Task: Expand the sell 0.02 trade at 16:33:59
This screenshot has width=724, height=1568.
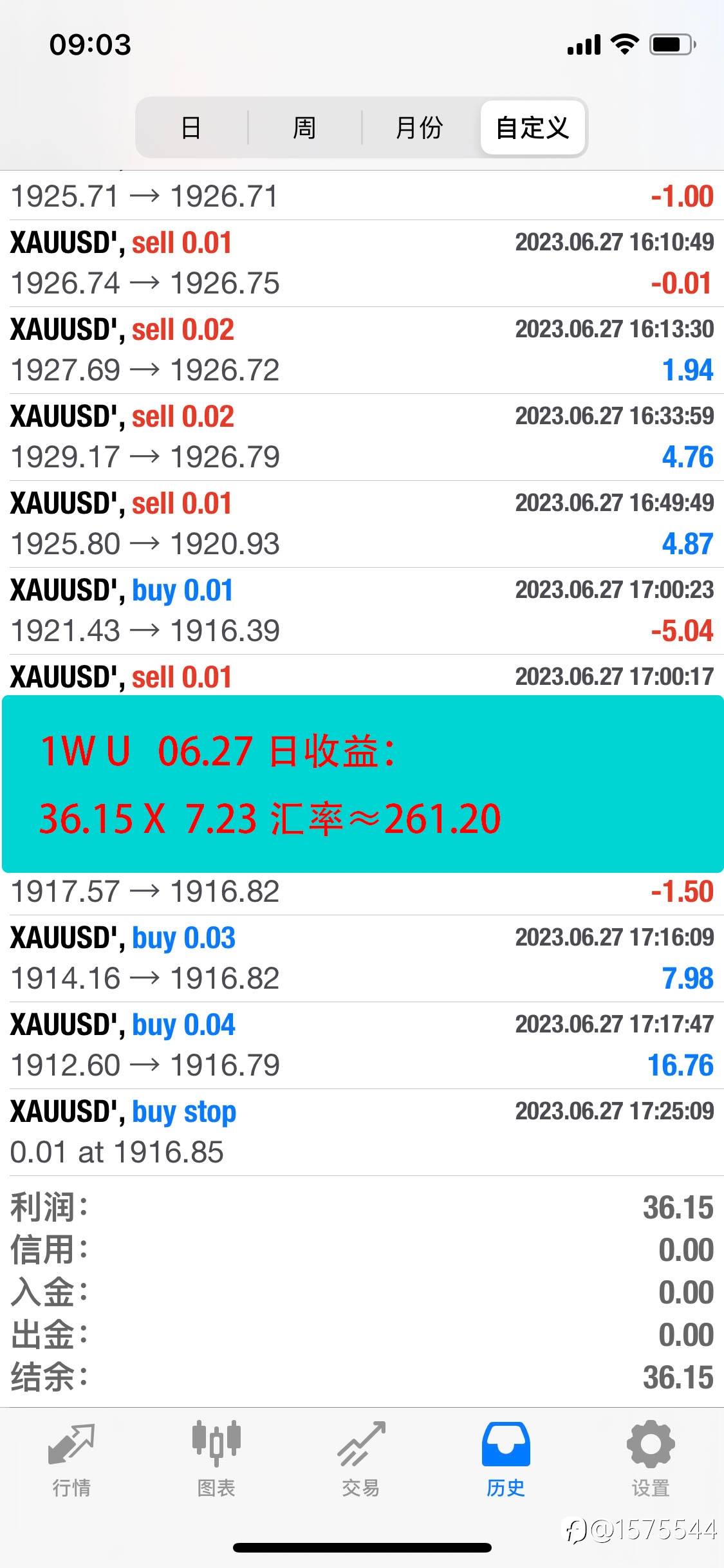Action: [x=362, y=437]
